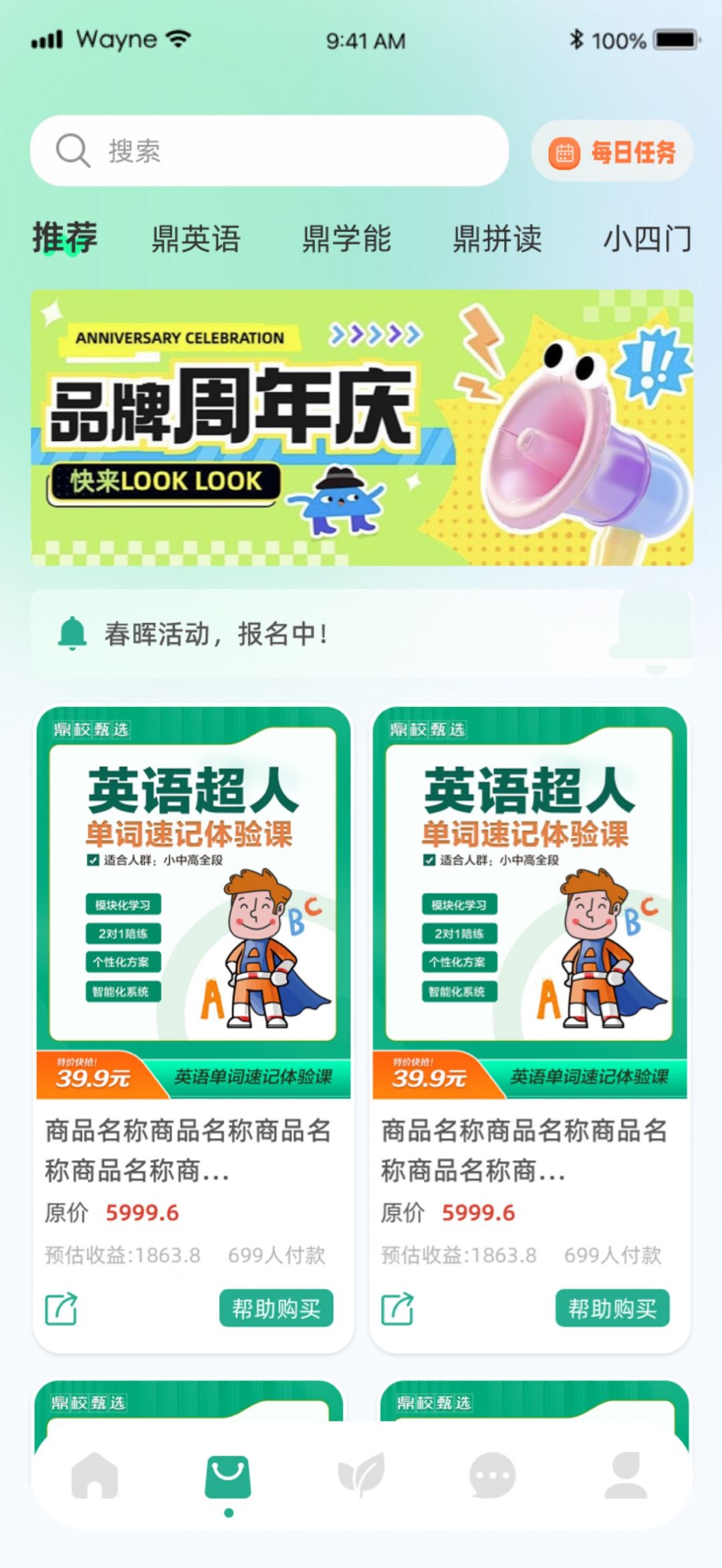This screenshot has width=722, height=1568.
Task: Go to the home tab in bottom navigation
Action: 94,1474
